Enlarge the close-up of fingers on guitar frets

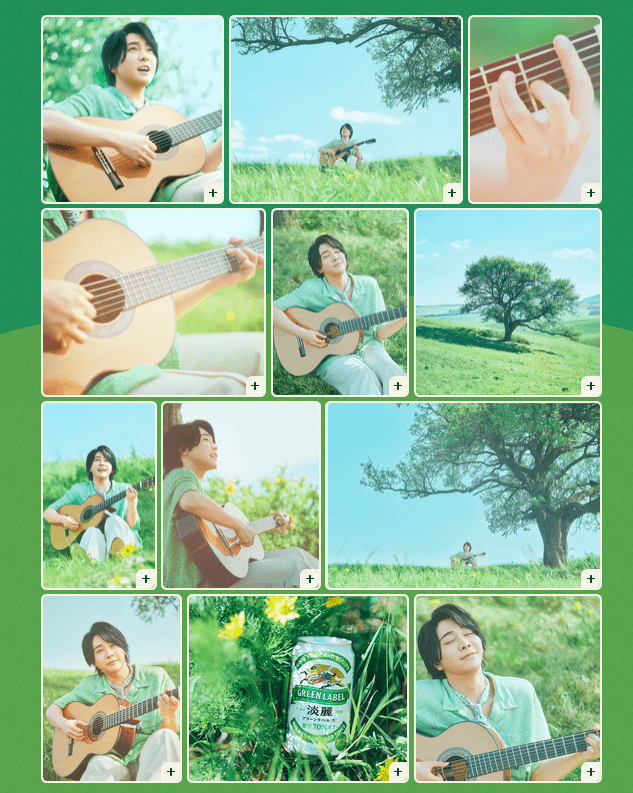tap(535, 109)
